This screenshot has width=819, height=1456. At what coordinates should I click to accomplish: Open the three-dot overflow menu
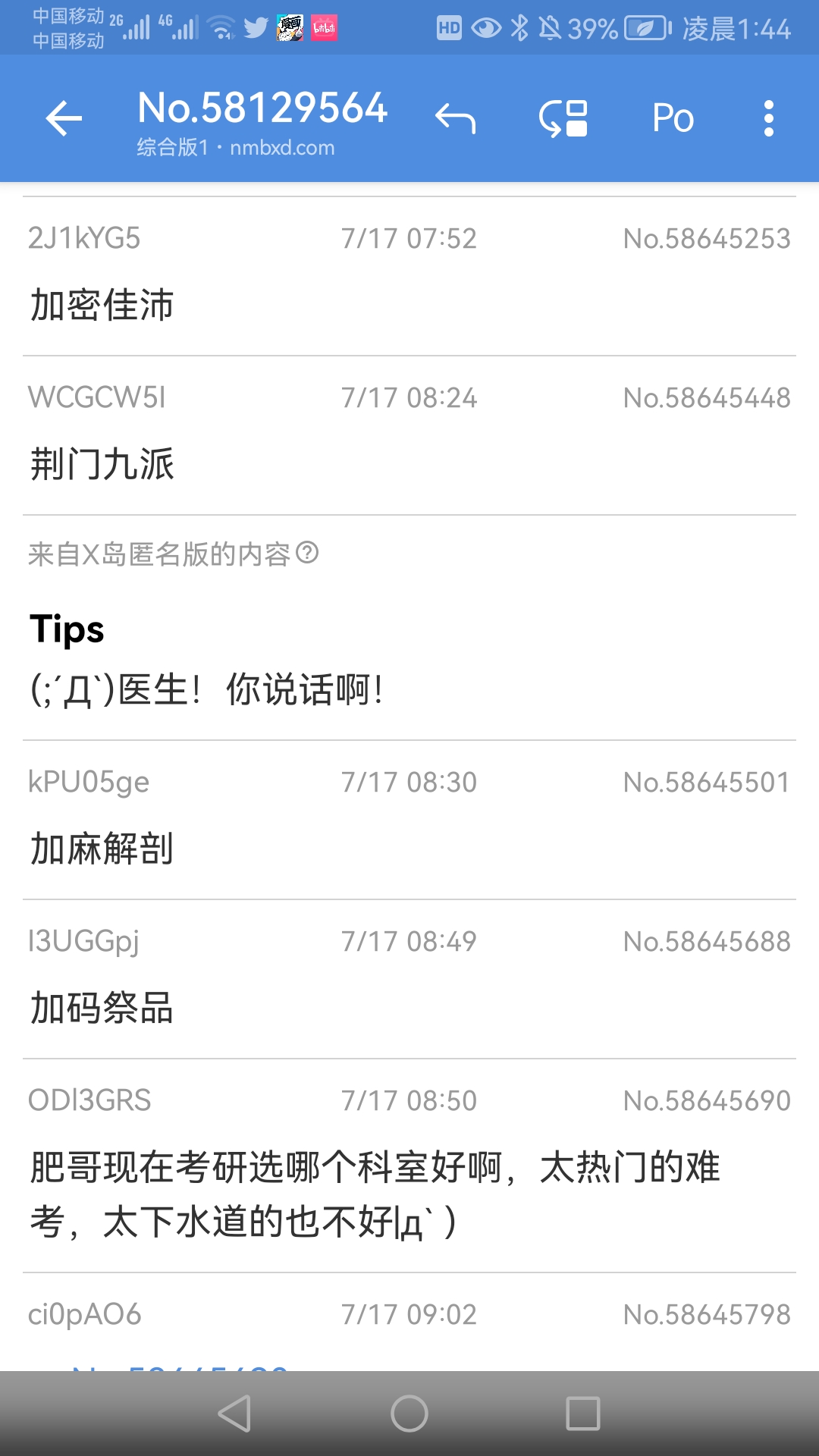point(769,119)
